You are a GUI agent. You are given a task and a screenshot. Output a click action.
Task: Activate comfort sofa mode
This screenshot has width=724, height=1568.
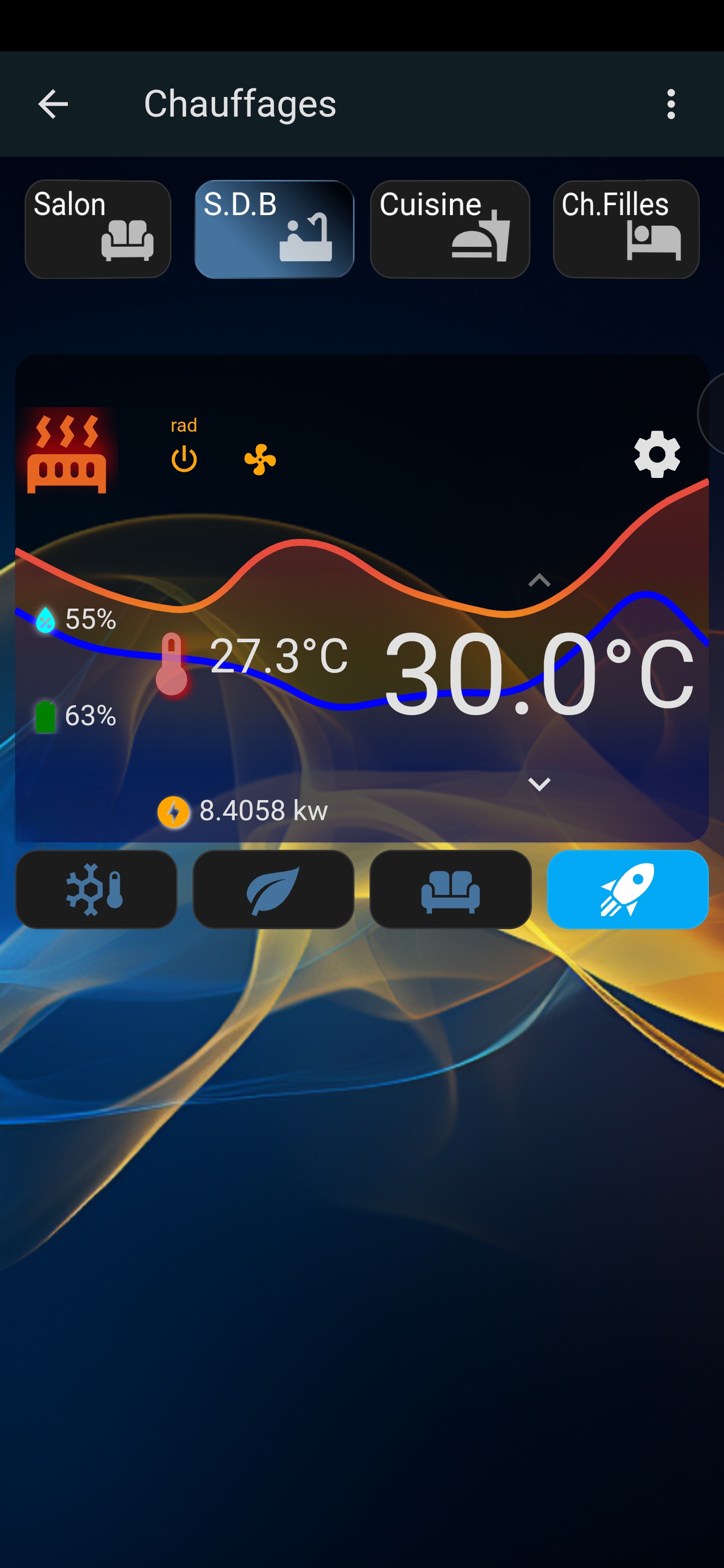click(450, 890)
